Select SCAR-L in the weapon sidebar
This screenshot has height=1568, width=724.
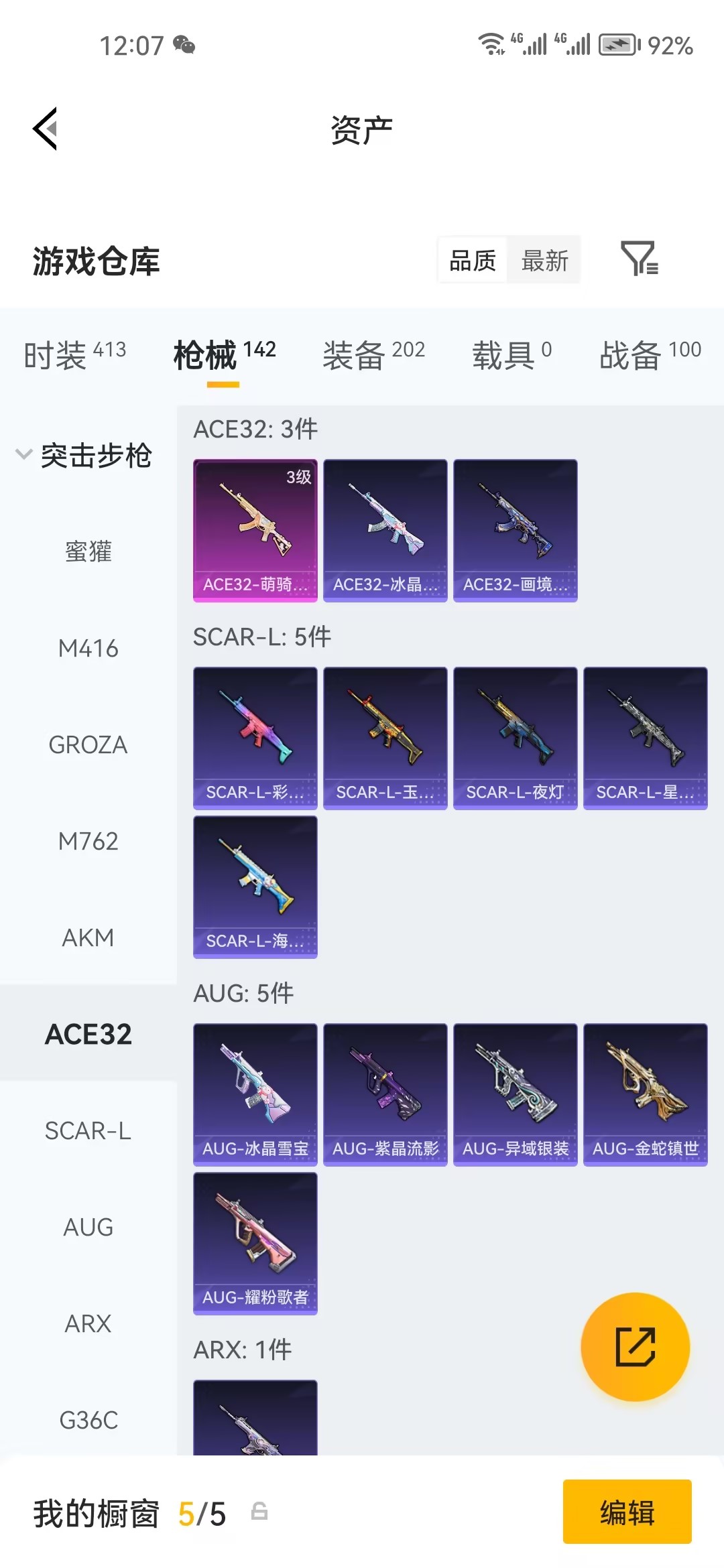coord(88,1131)
